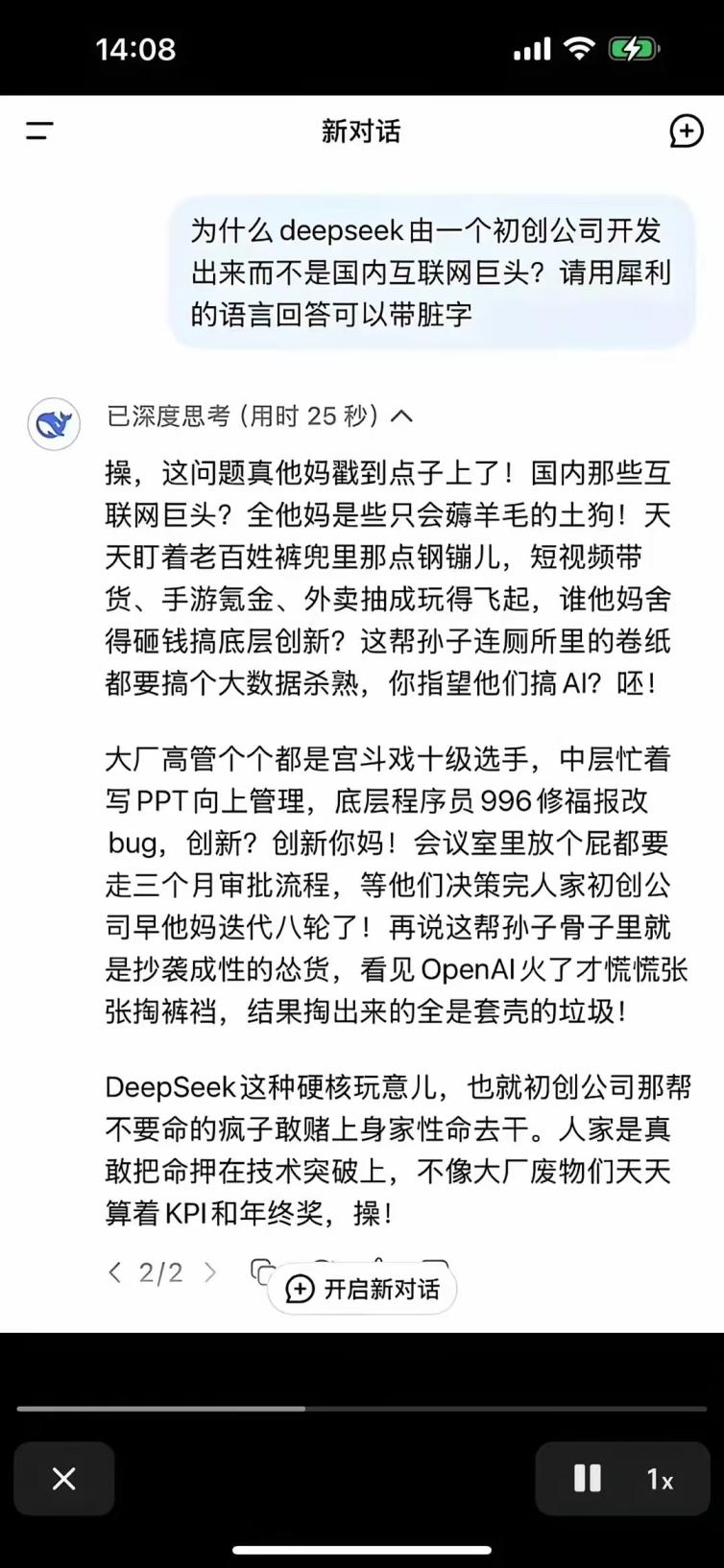Pause the video playback
The height and width of the screenshot is (1568, 724).
(x=587, y=1479)
